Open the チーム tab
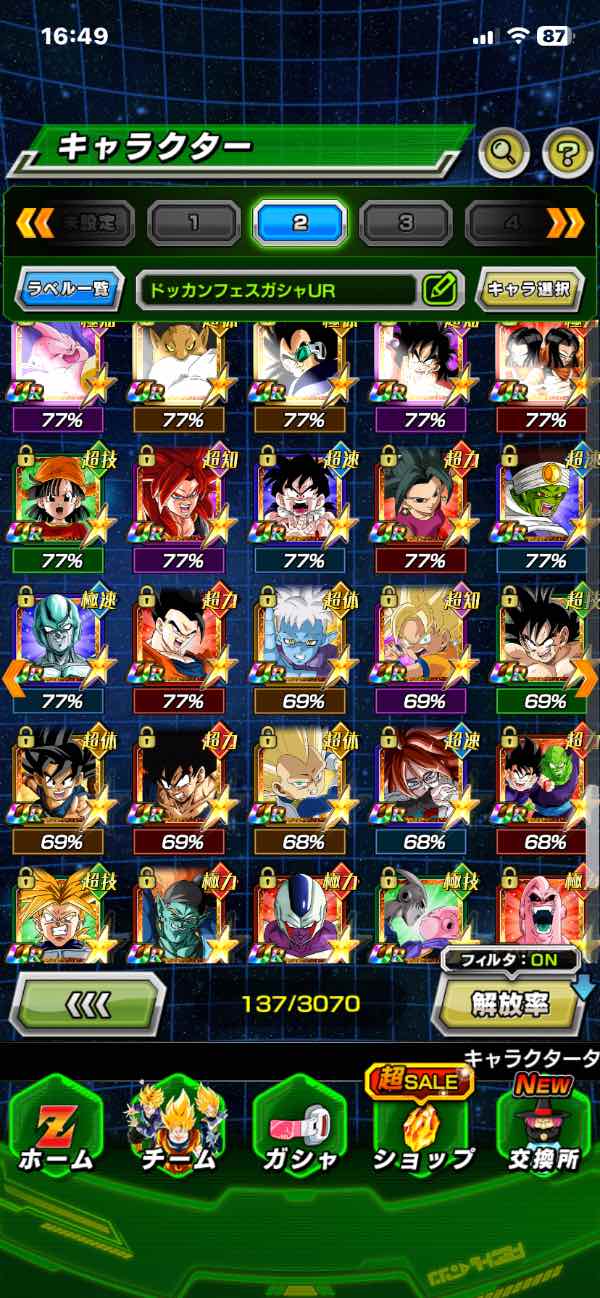The image size is (600, 1298). point(177,1130)
